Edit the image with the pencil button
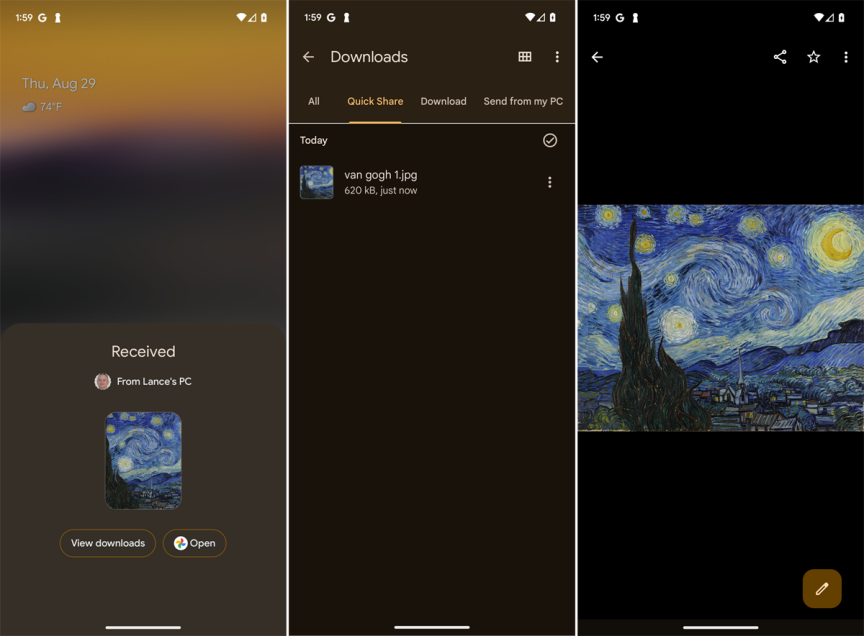This screenshot has width=864, height=636. [821, 589]
